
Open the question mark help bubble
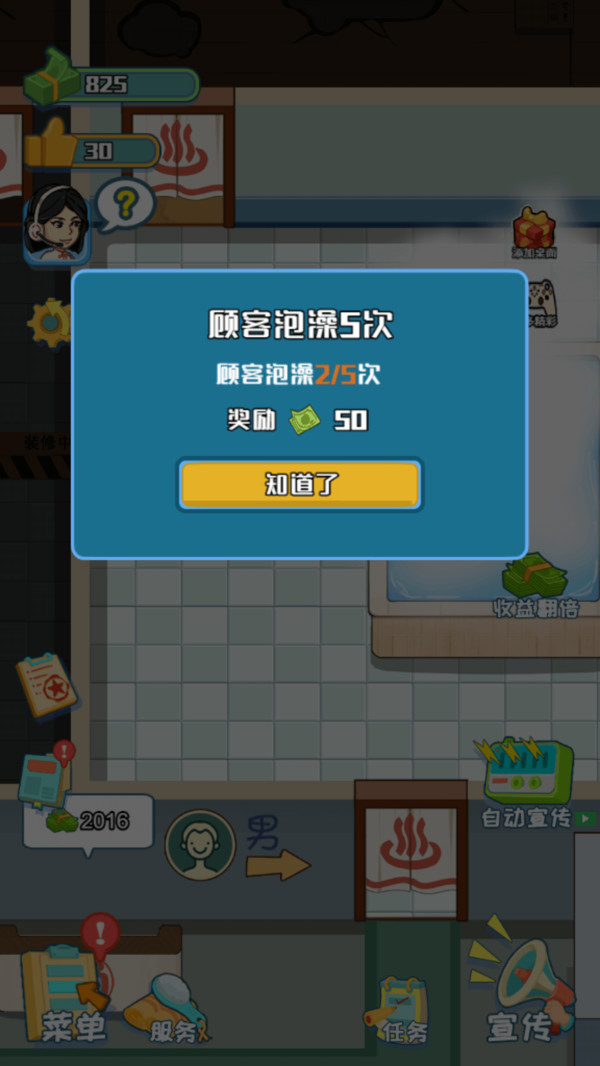[125, 204]
